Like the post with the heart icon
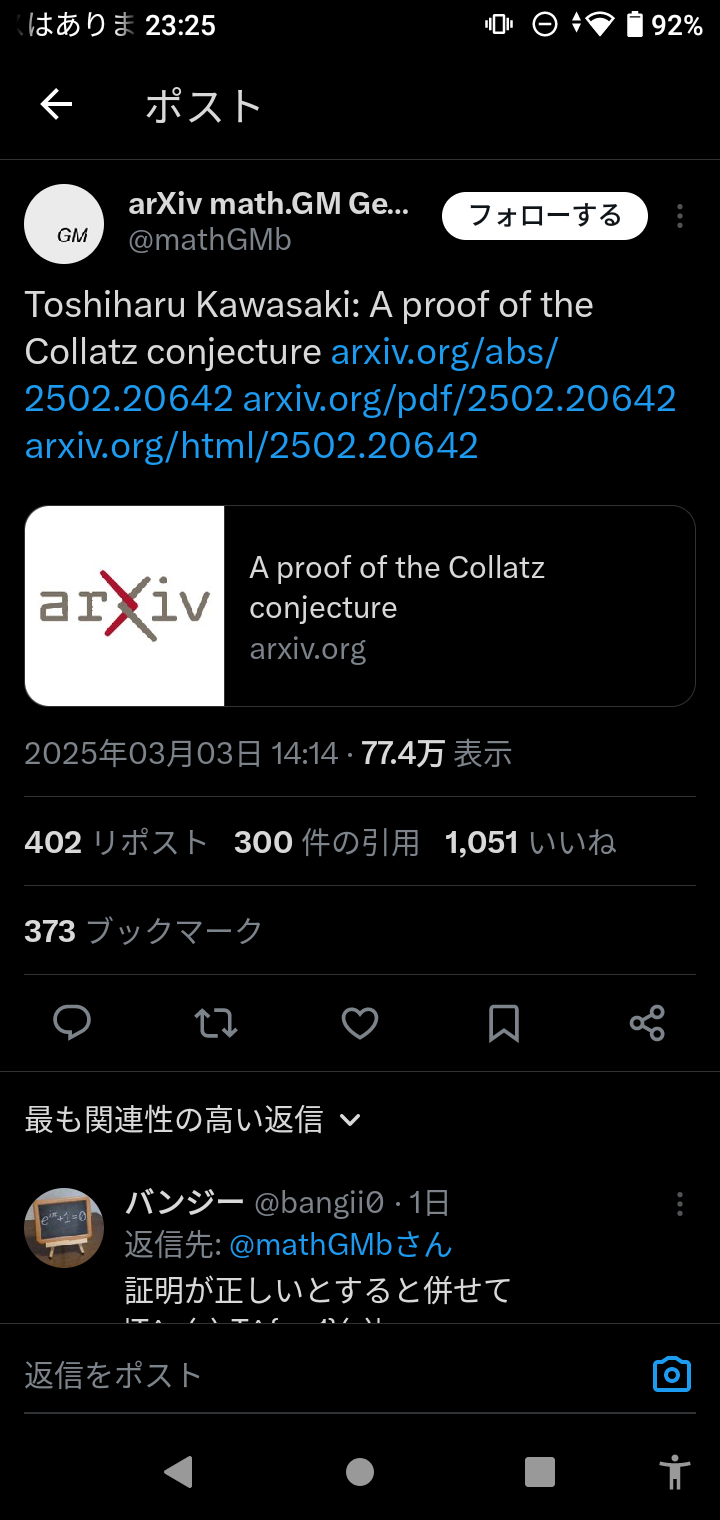Image resolution: width=720 pixels, height=1520 pixels. click(x=360, y=1022)
